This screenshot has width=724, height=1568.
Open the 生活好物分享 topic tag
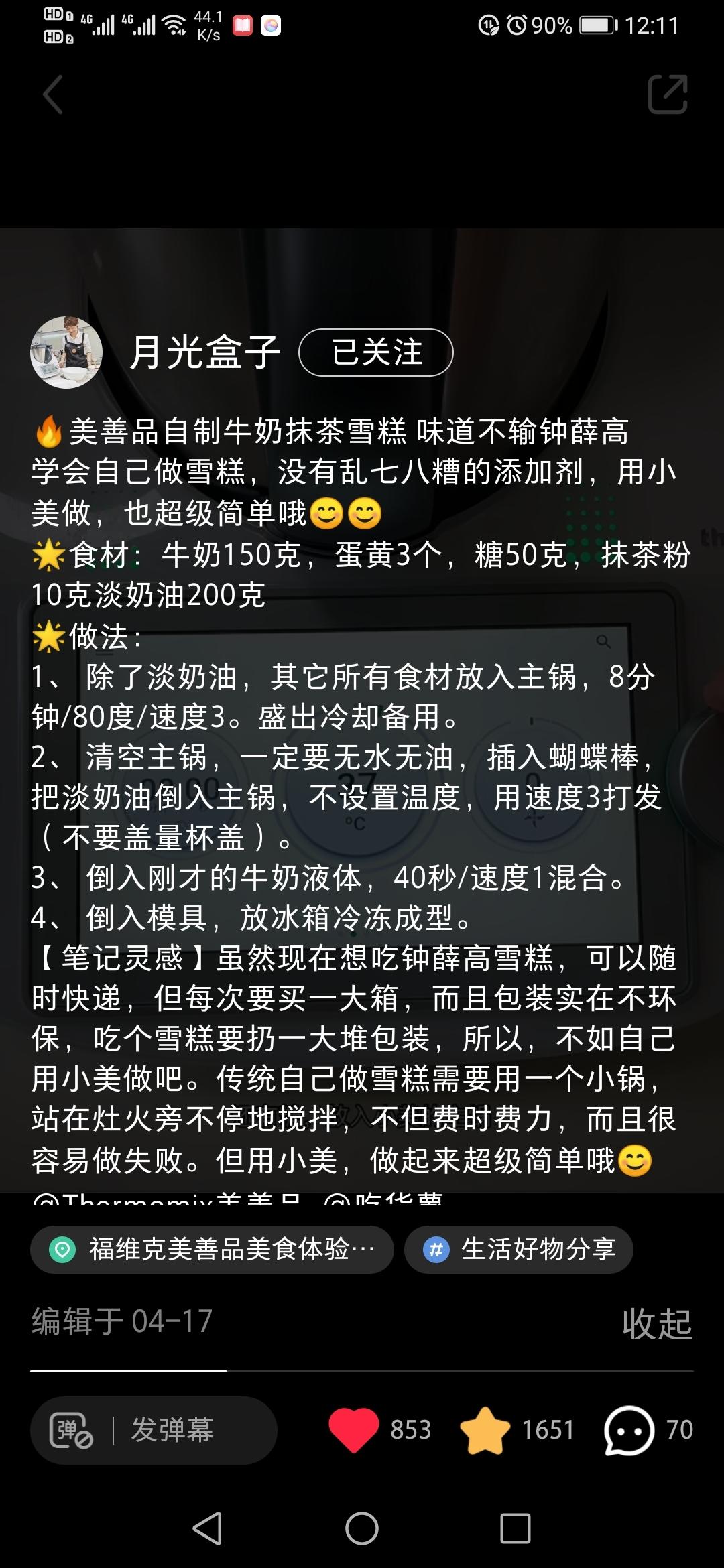[519, 1250]
